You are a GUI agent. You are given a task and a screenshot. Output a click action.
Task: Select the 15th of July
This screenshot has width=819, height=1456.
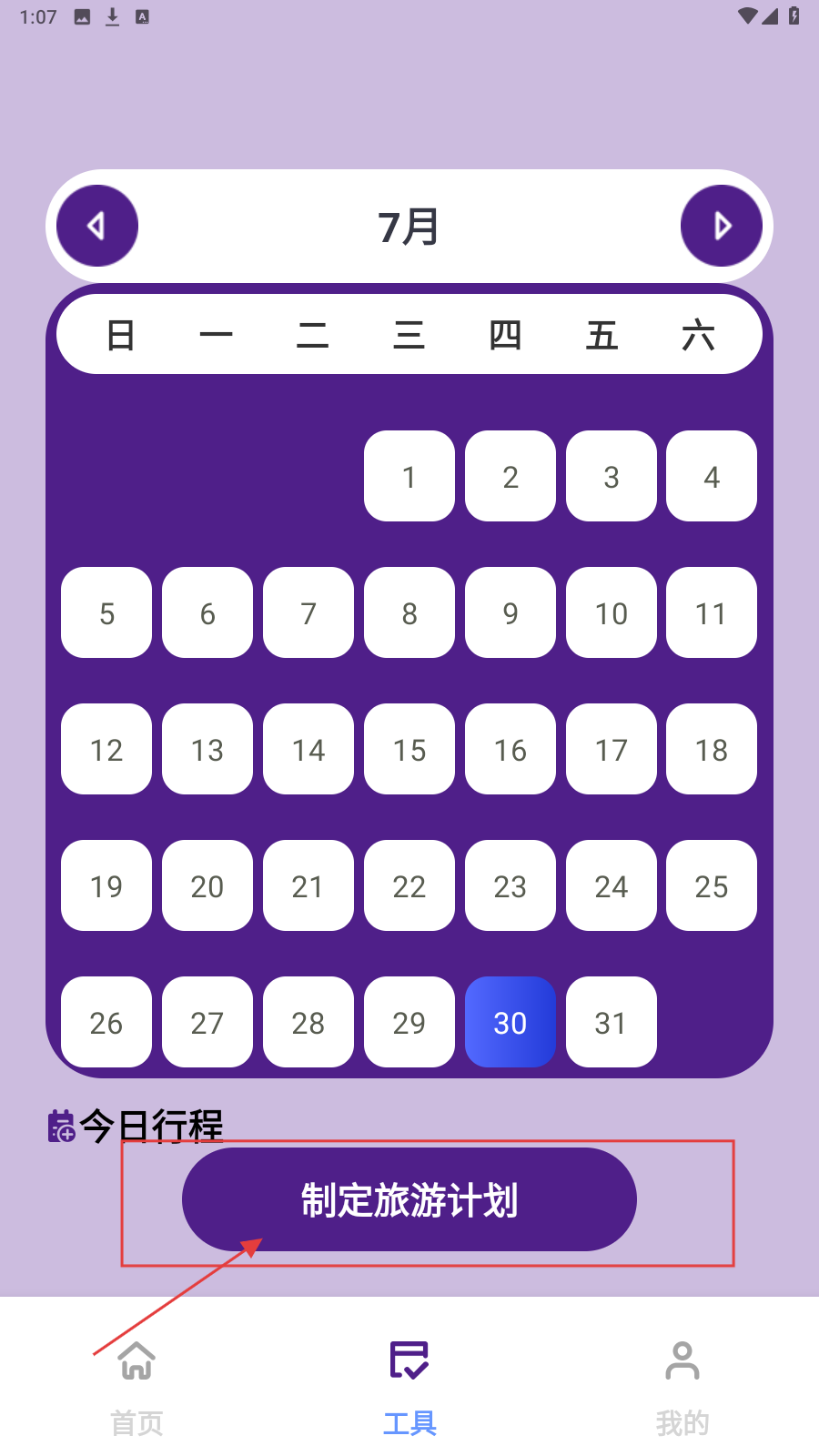coord(409,749)
